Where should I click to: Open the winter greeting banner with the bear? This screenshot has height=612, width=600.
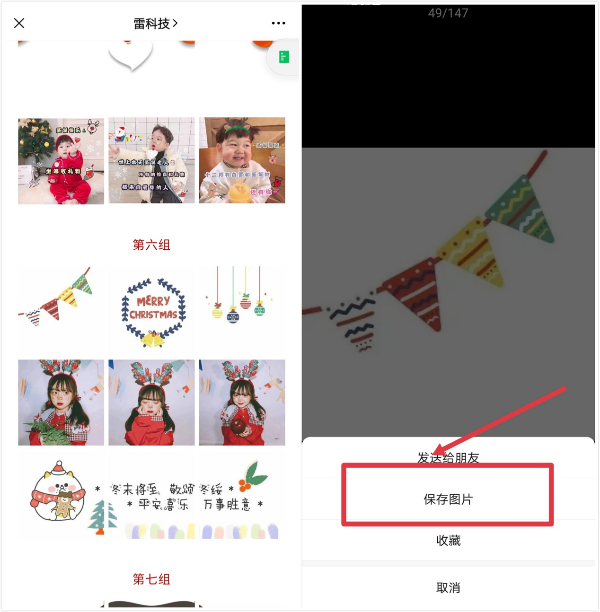point(152,495)
